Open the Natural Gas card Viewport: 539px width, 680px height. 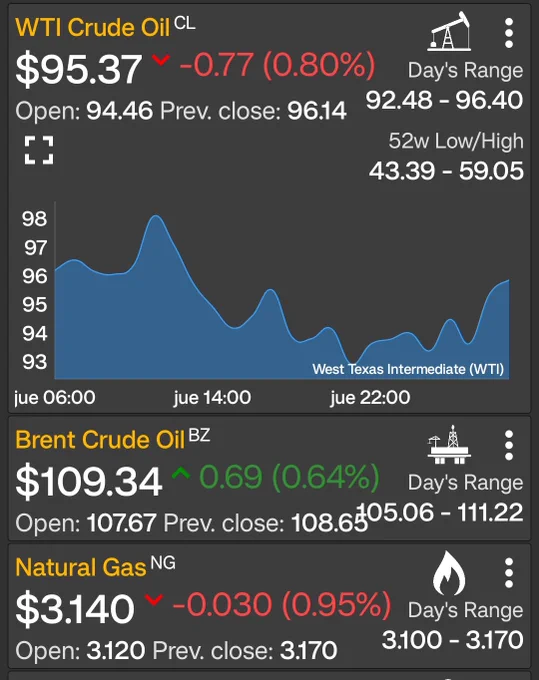pos(269,606)
